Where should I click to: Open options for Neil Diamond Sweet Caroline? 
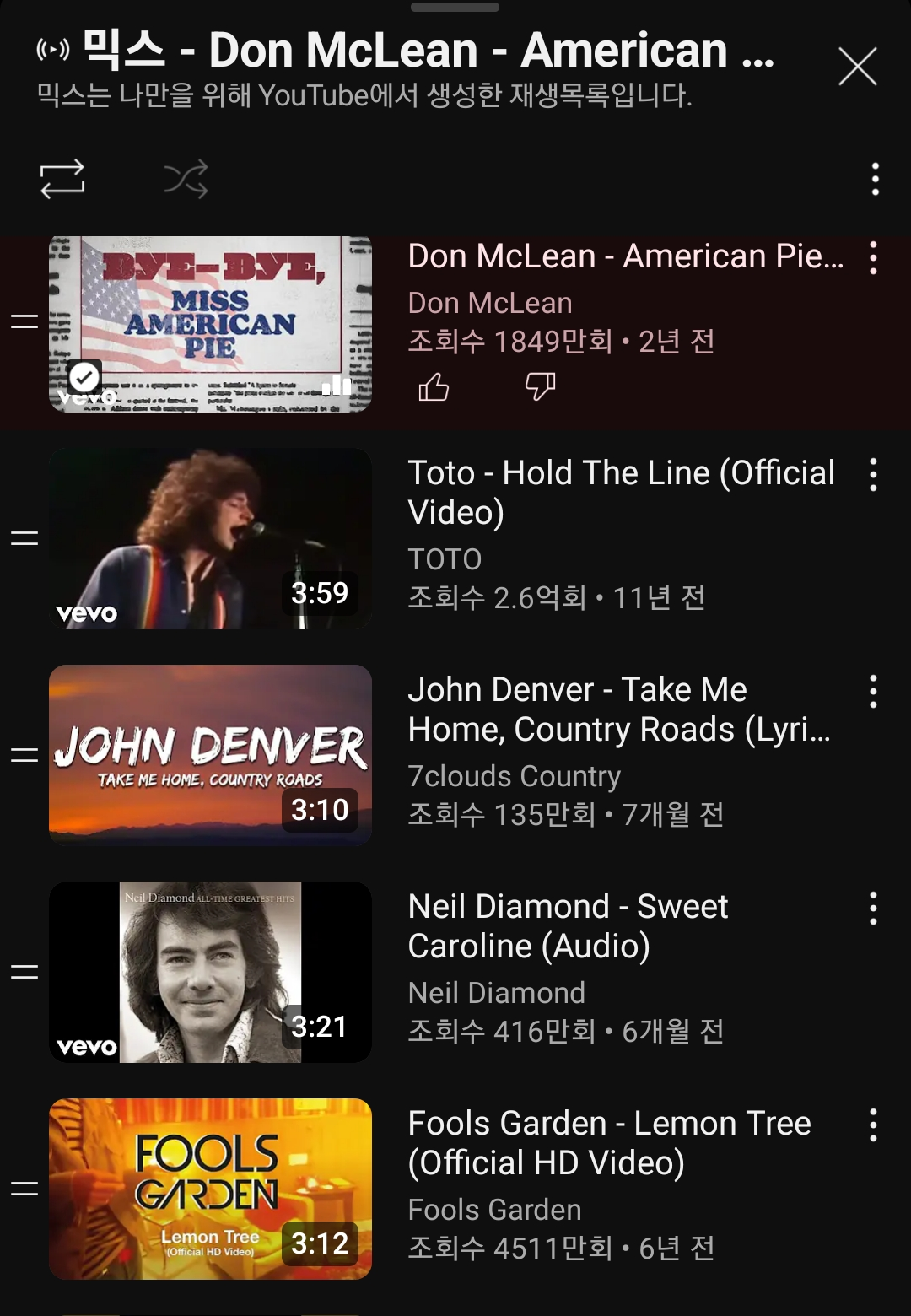click(x=873, y=909)
